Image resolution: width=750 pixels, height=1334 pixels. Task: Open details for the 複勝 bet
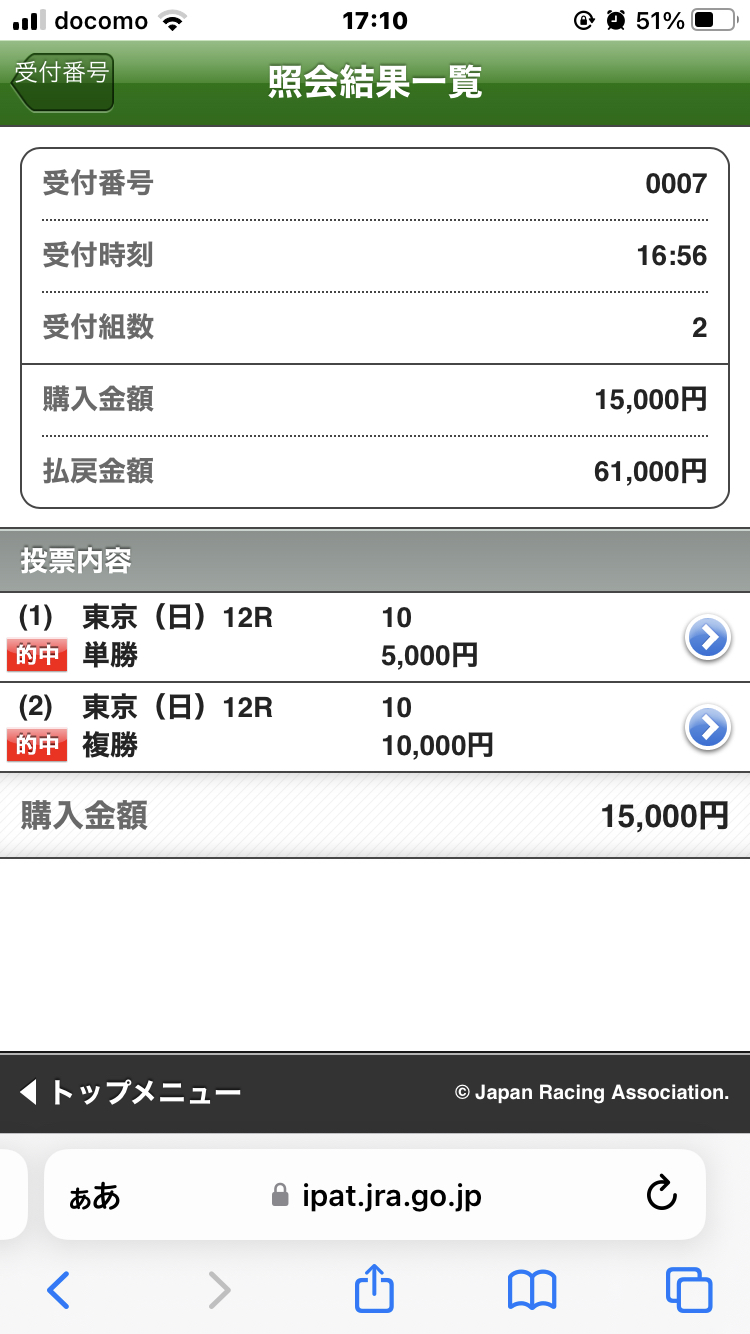[708, 728]
